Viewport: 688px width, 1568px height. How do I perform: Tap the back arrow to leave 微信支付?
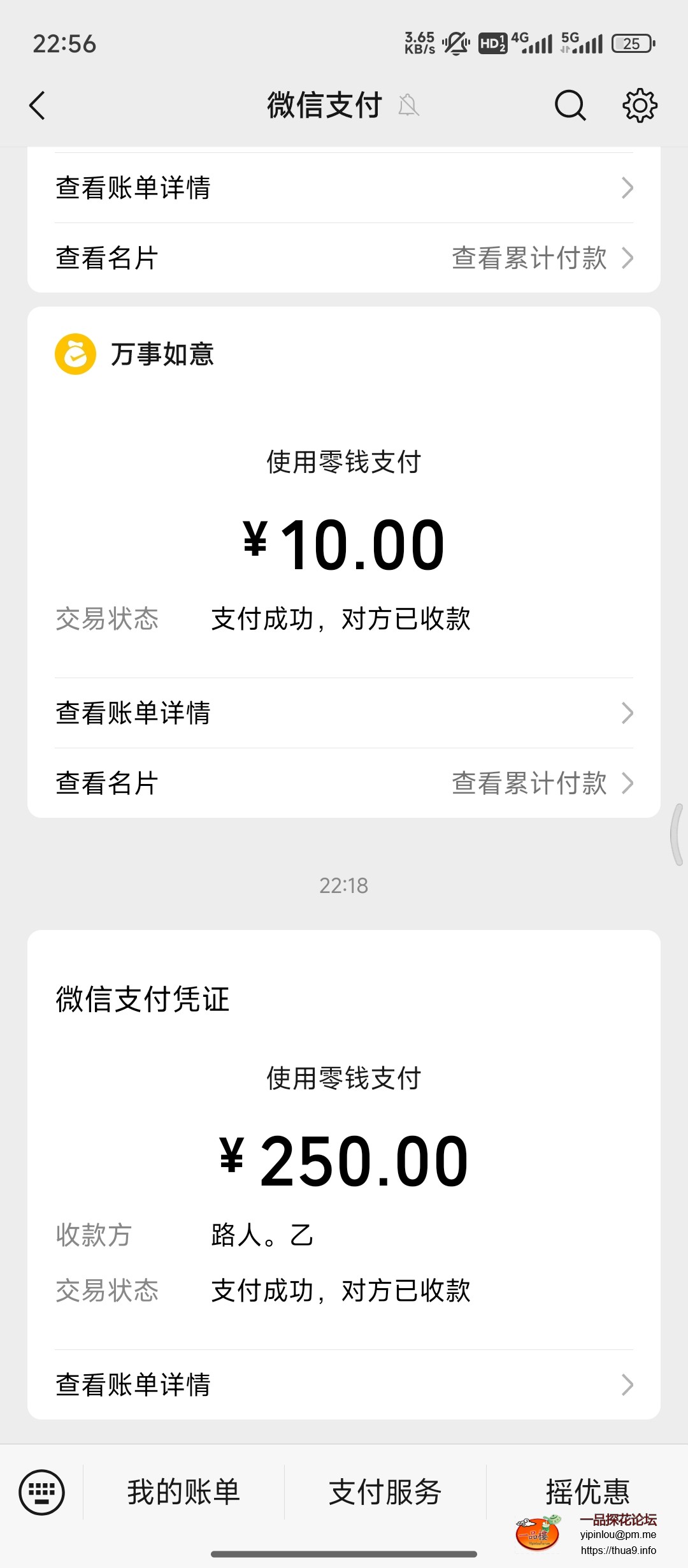tap(36, 105)
